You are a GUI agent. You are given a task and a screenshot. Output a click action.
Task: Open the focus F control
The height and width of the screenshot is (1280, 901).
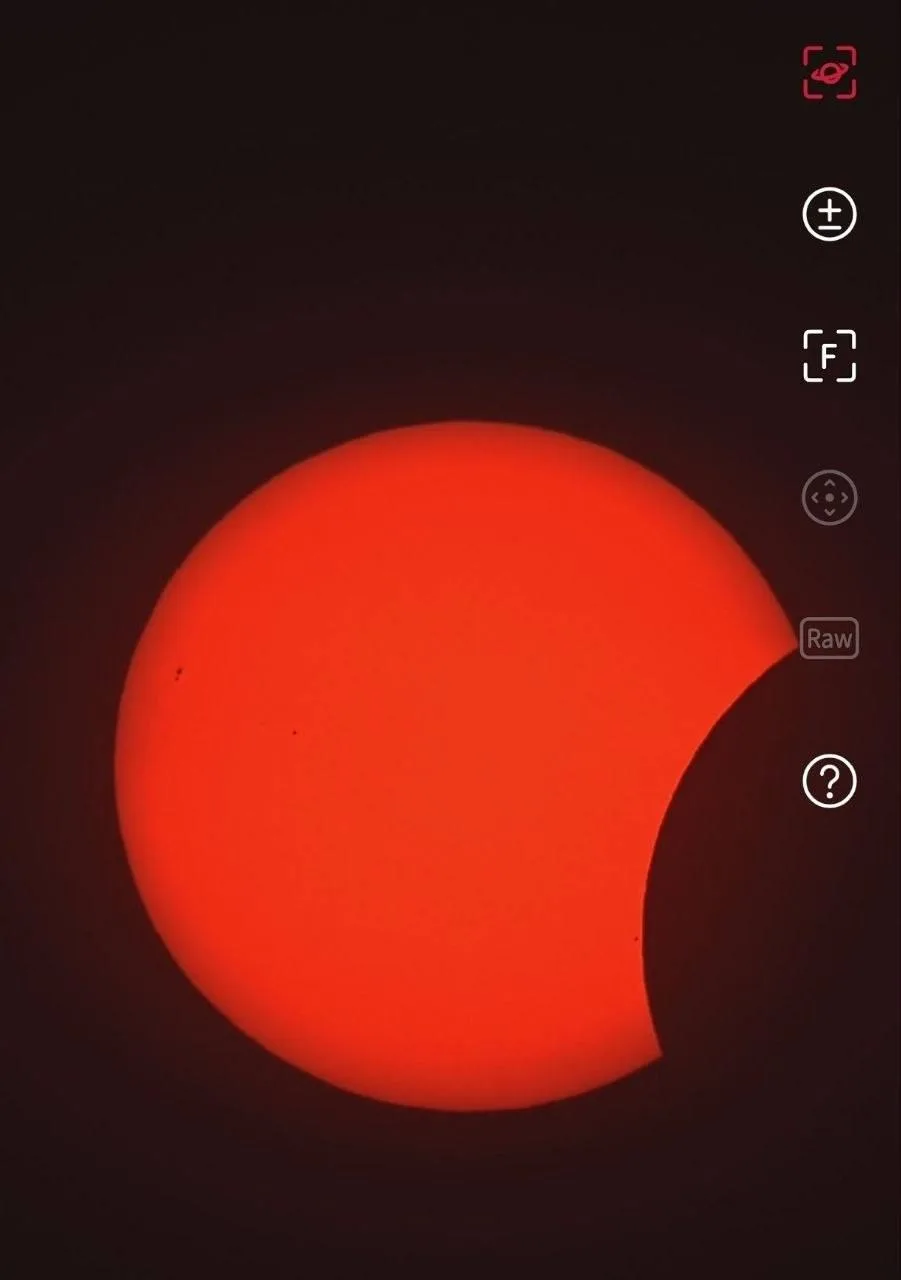tap(829, 355)
